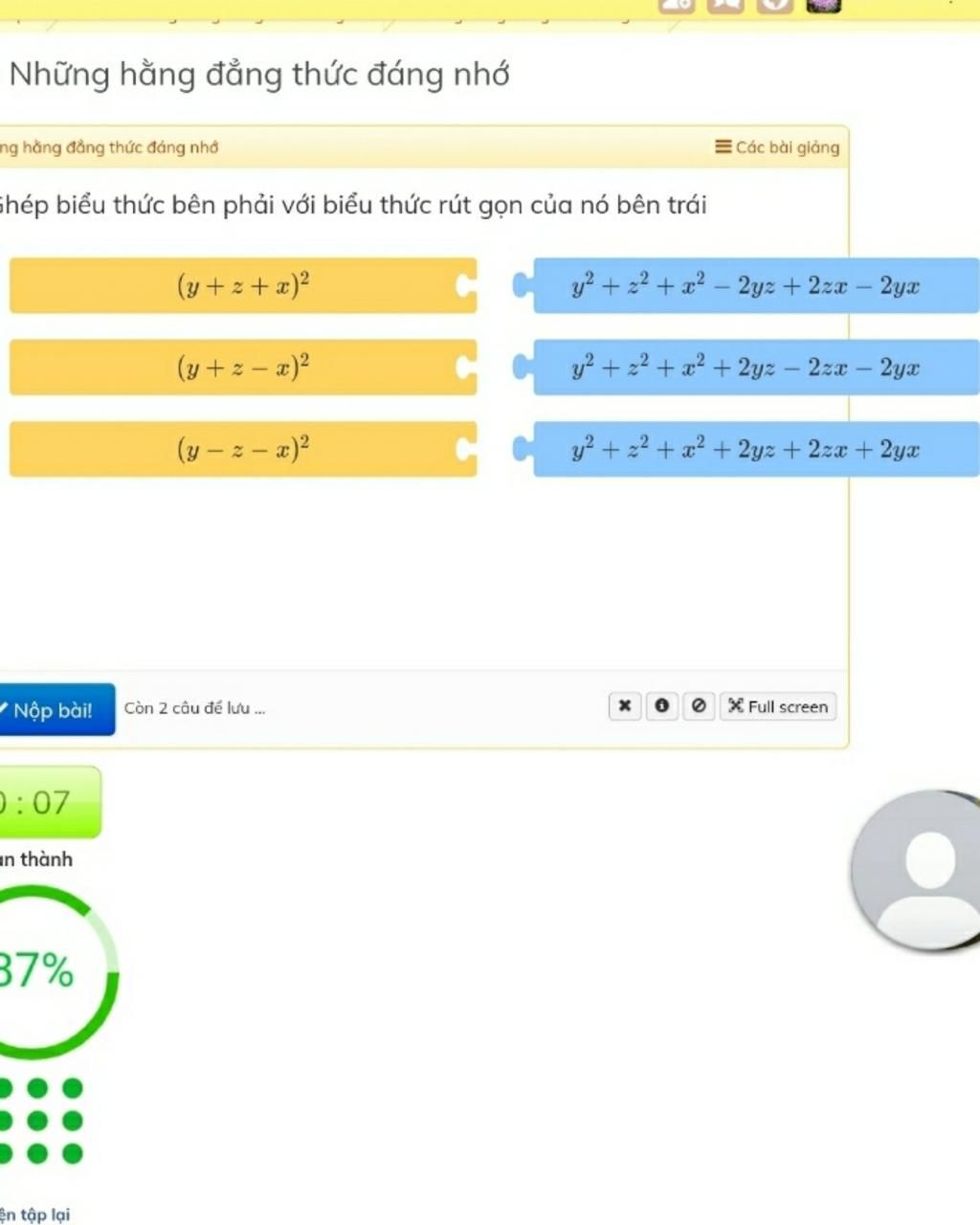Viewport: 980px width, 1225px height.
Task: Select the (y + z − x)² expression piece
Action: 242,367
